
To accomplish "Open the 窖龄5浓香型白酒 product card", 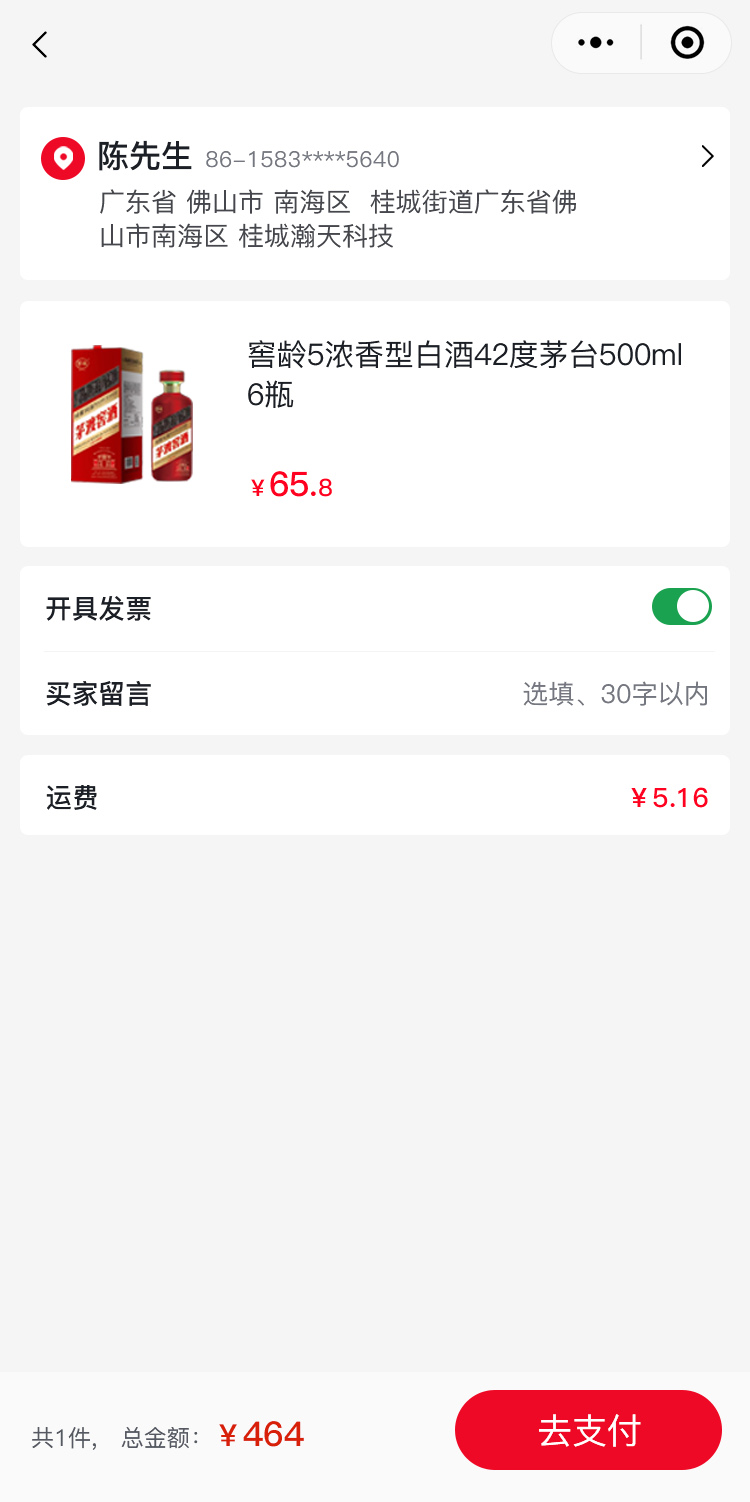I will point(374,423).
